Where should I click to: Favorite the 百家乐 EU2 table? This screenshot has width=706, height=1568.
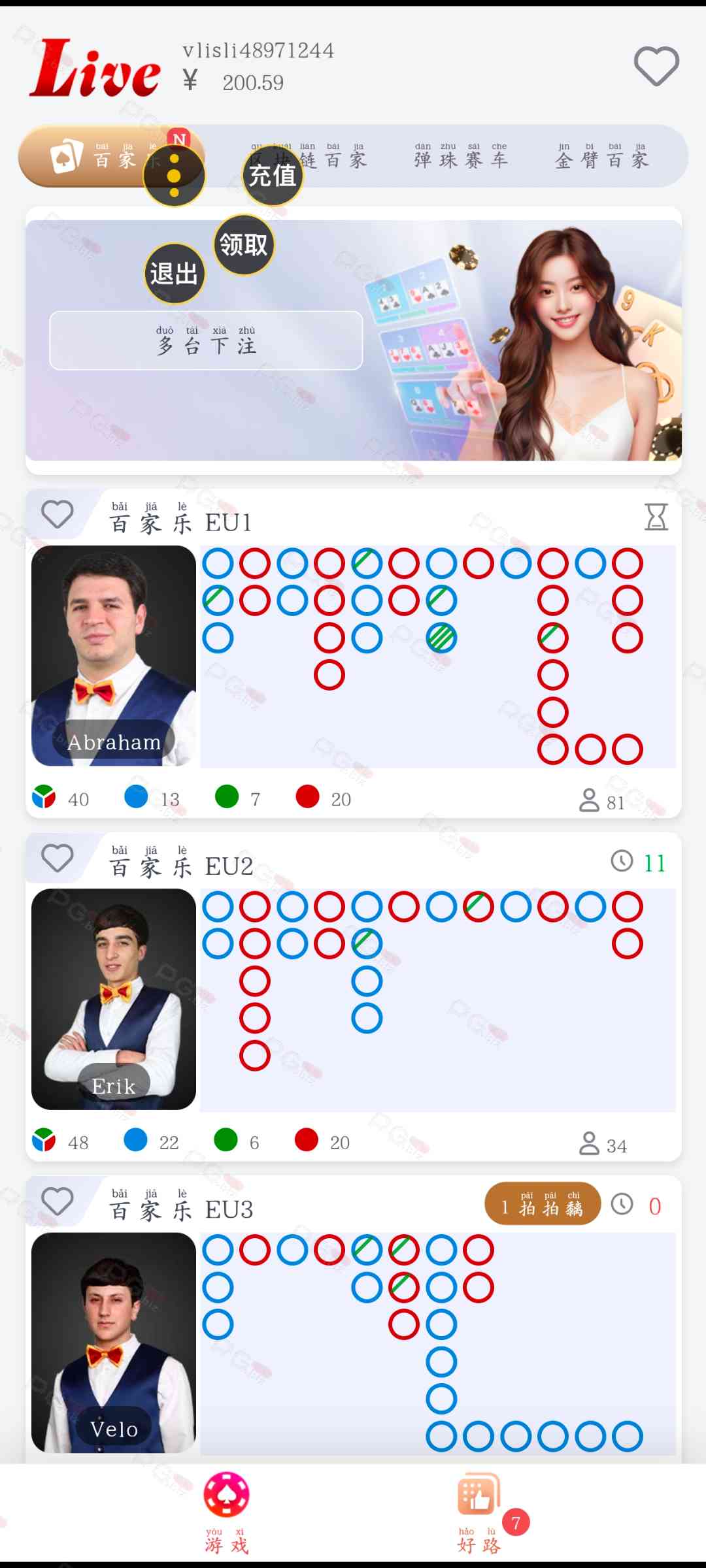[58, 858]
